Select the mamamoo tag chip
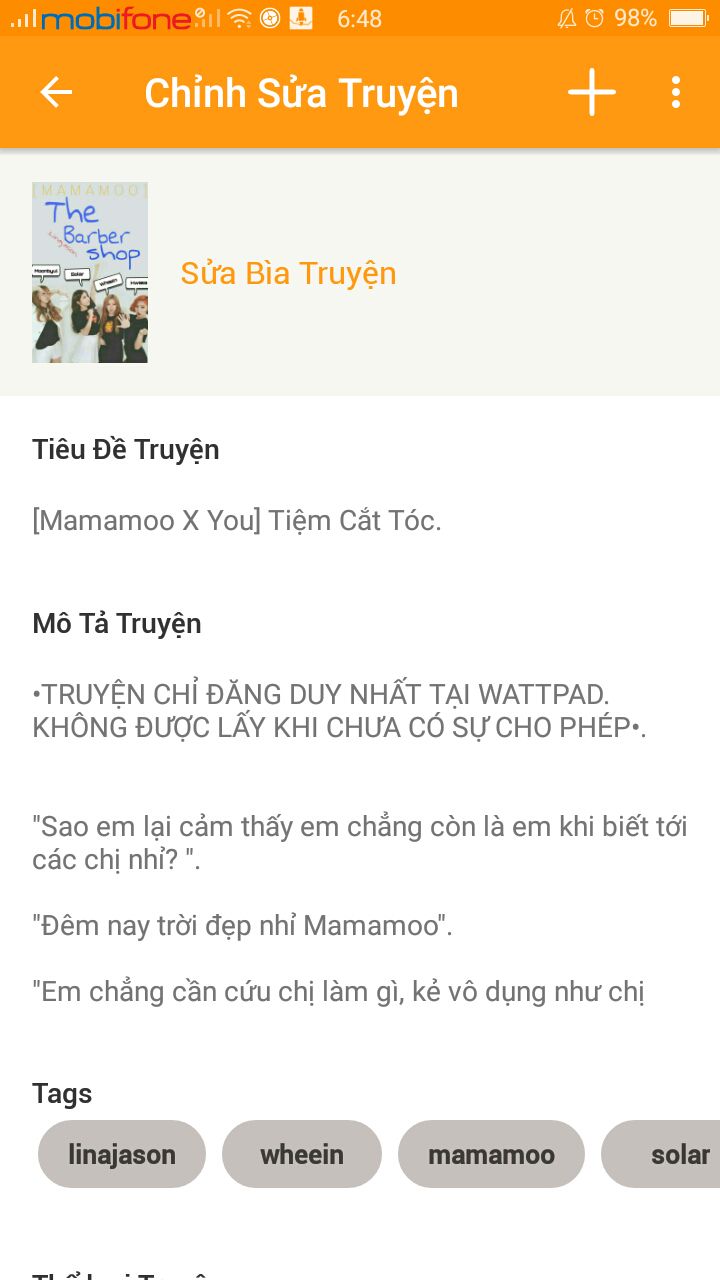Viewport: 720px width, 1280px height. coord(491,1154)
